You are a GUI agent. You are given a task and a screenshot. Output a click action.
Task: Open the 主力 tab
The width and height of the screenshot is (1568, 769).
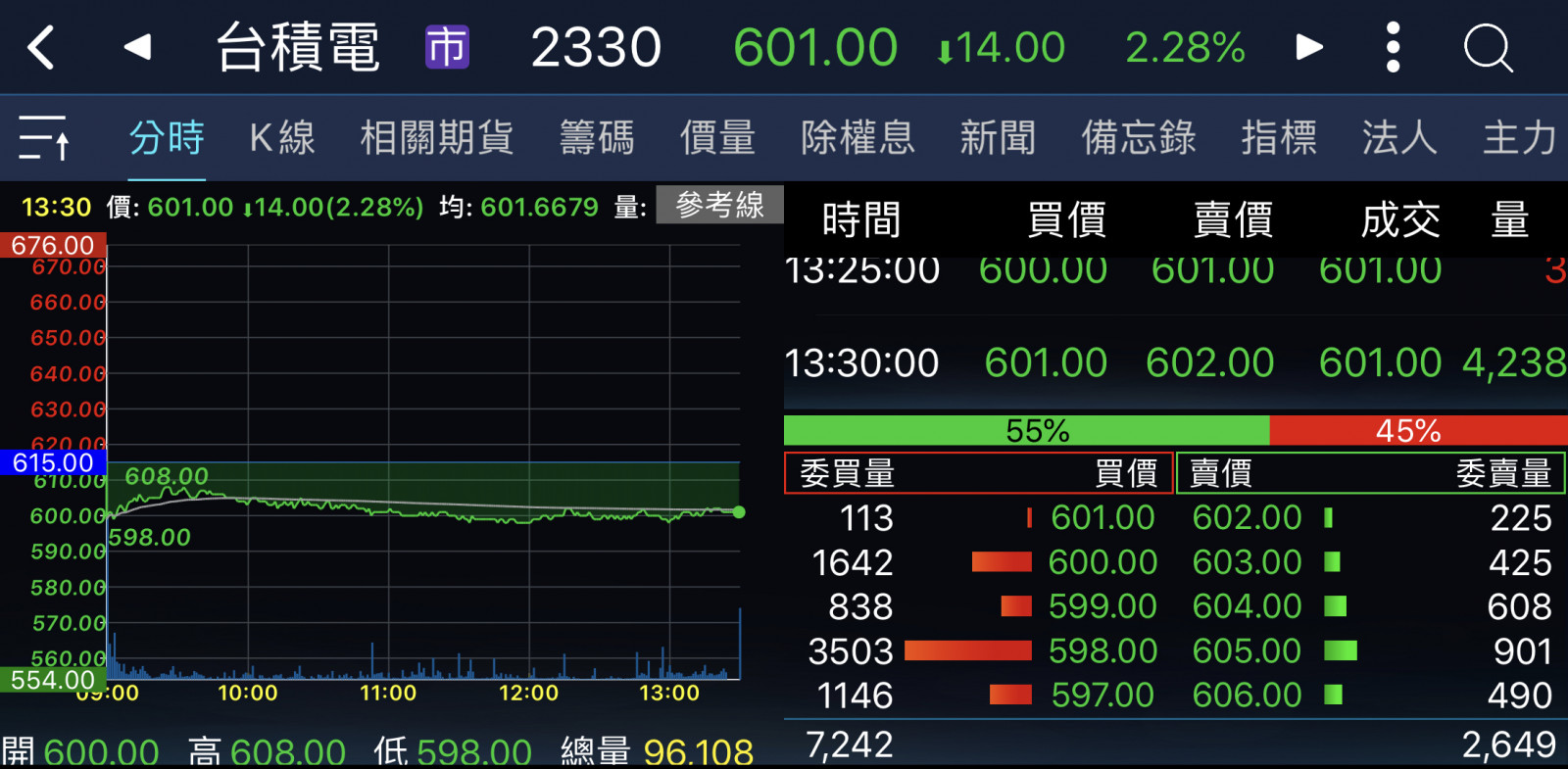1519,137
